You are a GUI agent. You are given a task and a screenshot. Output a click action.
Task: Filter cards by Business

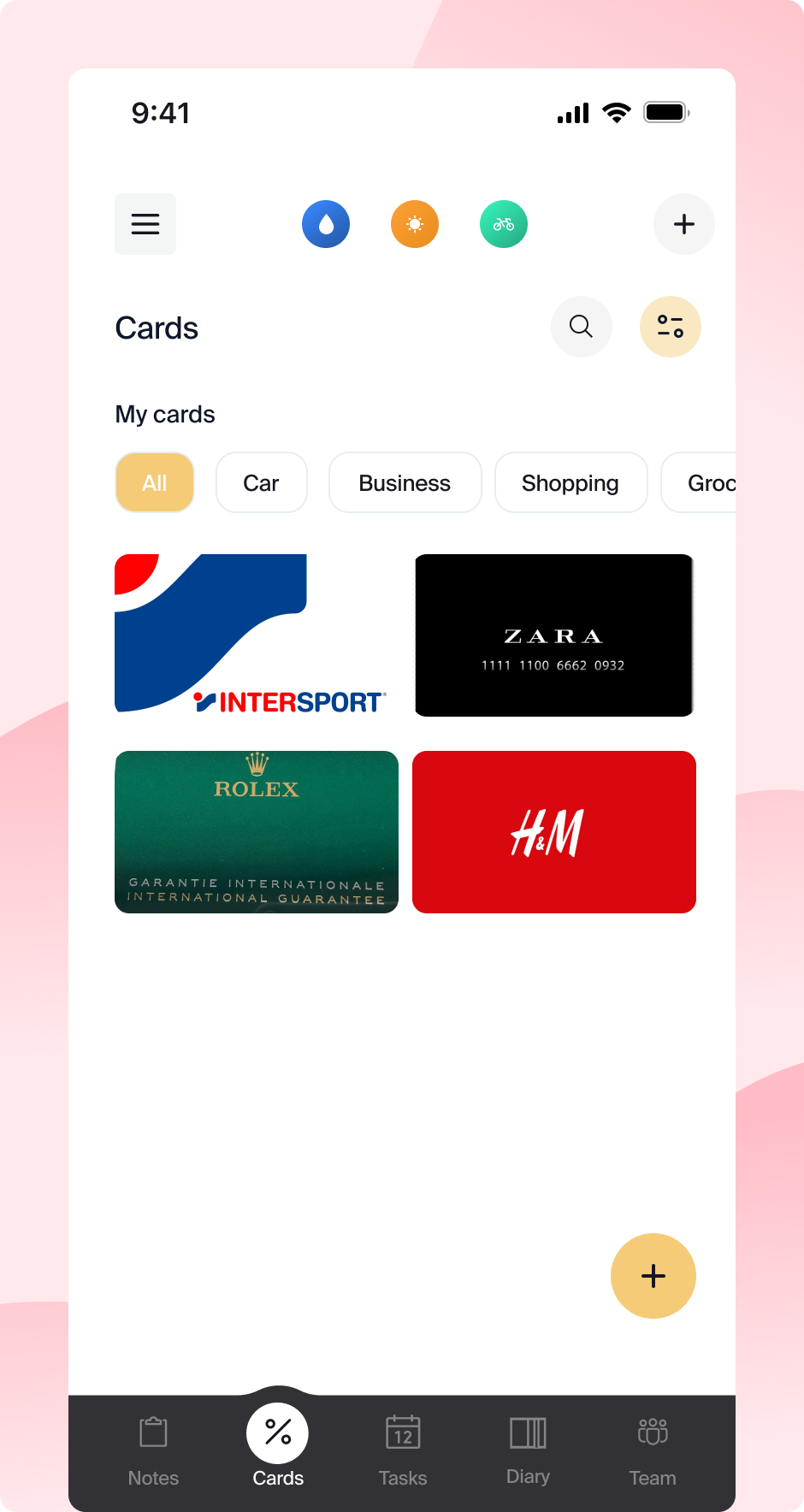tap(405, 482)
